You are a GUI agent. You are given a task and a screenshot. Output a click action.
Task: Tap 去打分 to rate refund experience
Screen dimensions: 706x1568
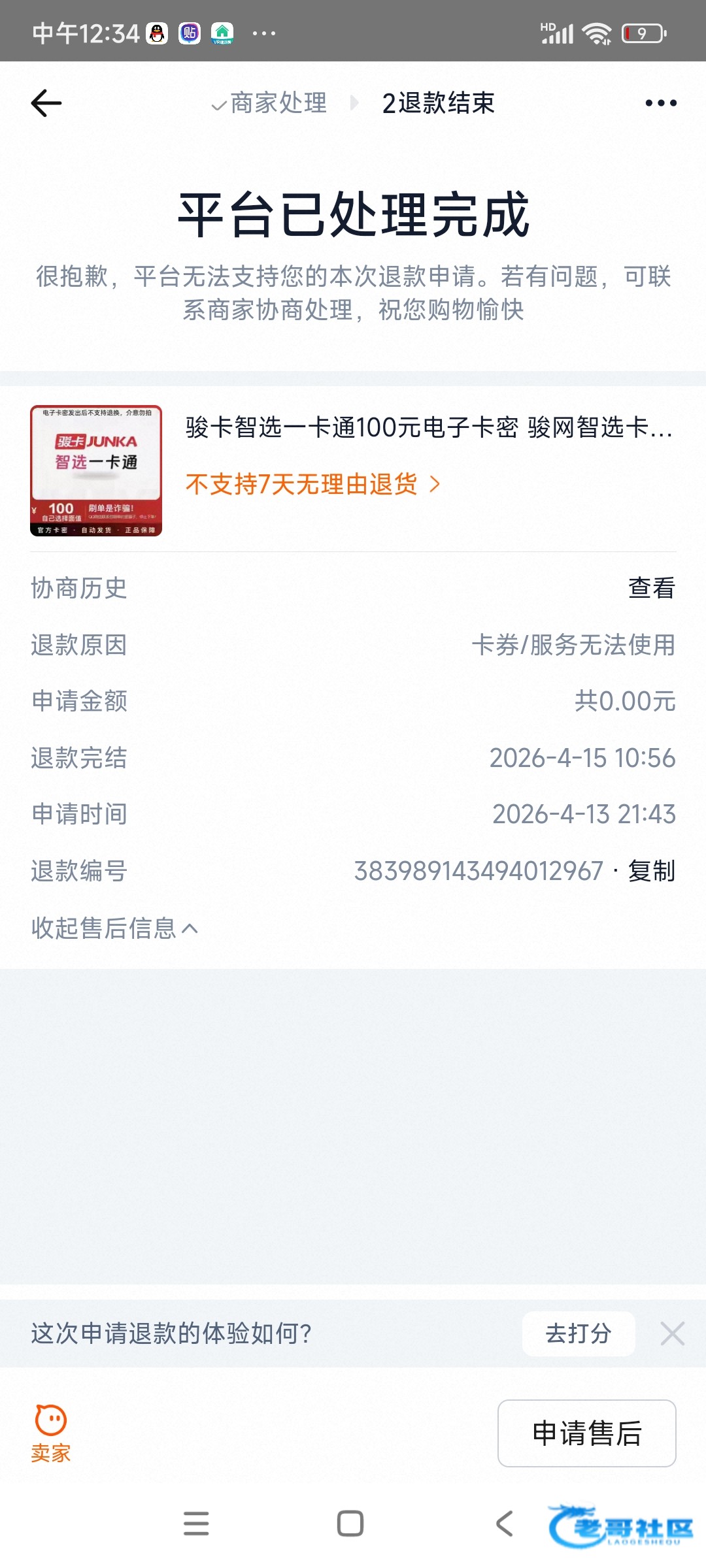click(578, 1333)
